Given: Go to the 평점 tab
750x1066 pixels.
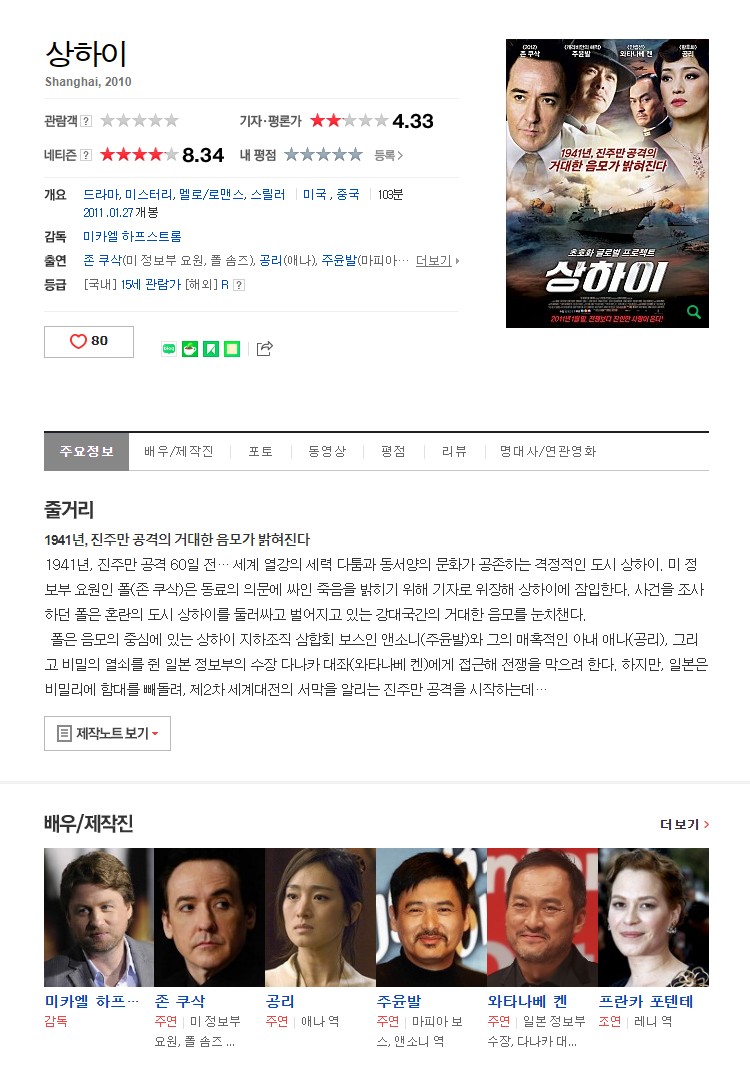Looking at the screenshot, I should click(393, 451).
